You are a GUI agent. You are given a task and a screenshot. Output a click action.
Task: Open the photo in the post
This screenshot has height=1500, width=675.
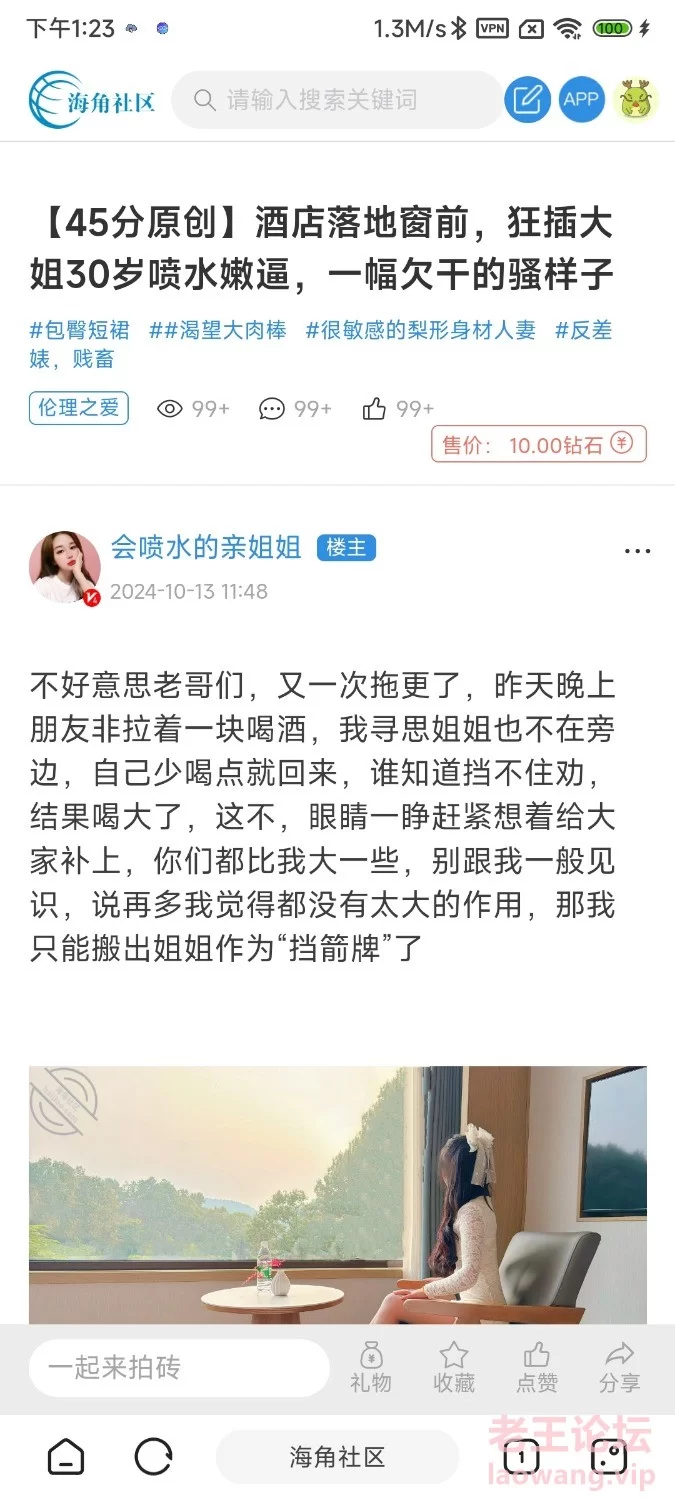pyautogui.click(x=337, y=1195)
